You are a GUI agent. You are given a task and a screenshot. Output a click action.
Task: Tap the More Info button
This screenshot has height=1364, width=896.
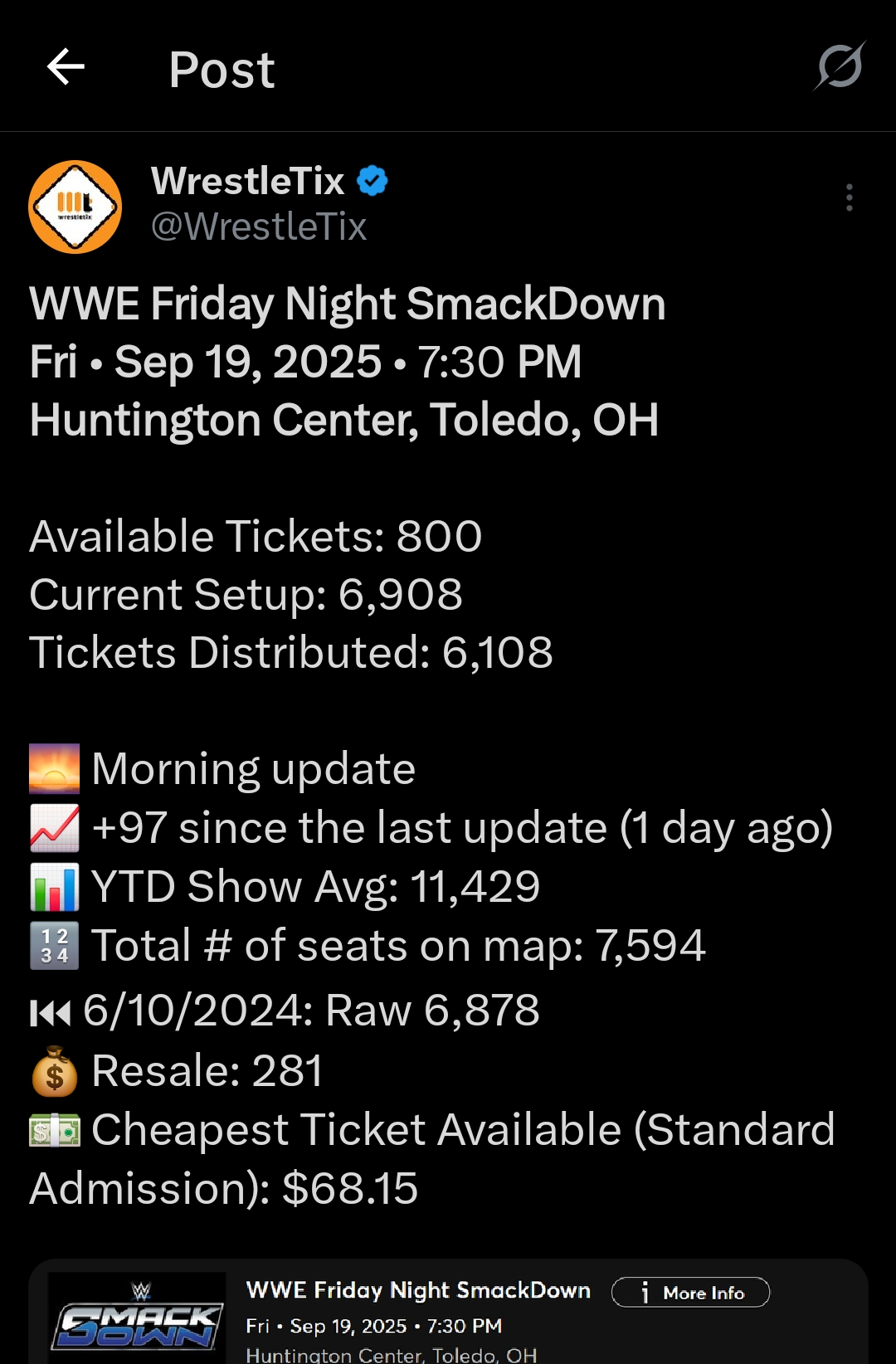pyautogui.click(x=690, y=1293)
